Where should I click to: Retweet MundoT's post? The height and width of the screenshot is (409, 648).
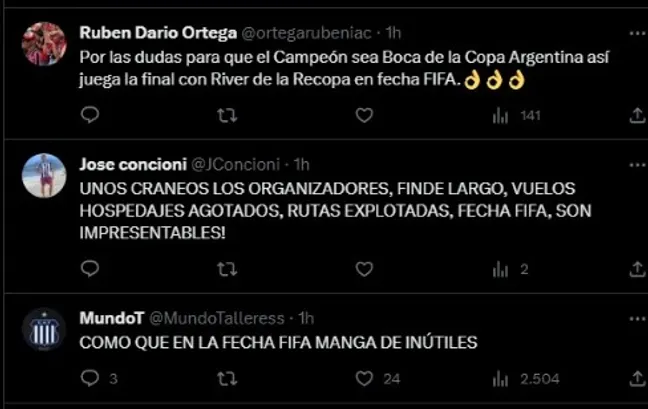pyautogui.click(x=227, y=378)
